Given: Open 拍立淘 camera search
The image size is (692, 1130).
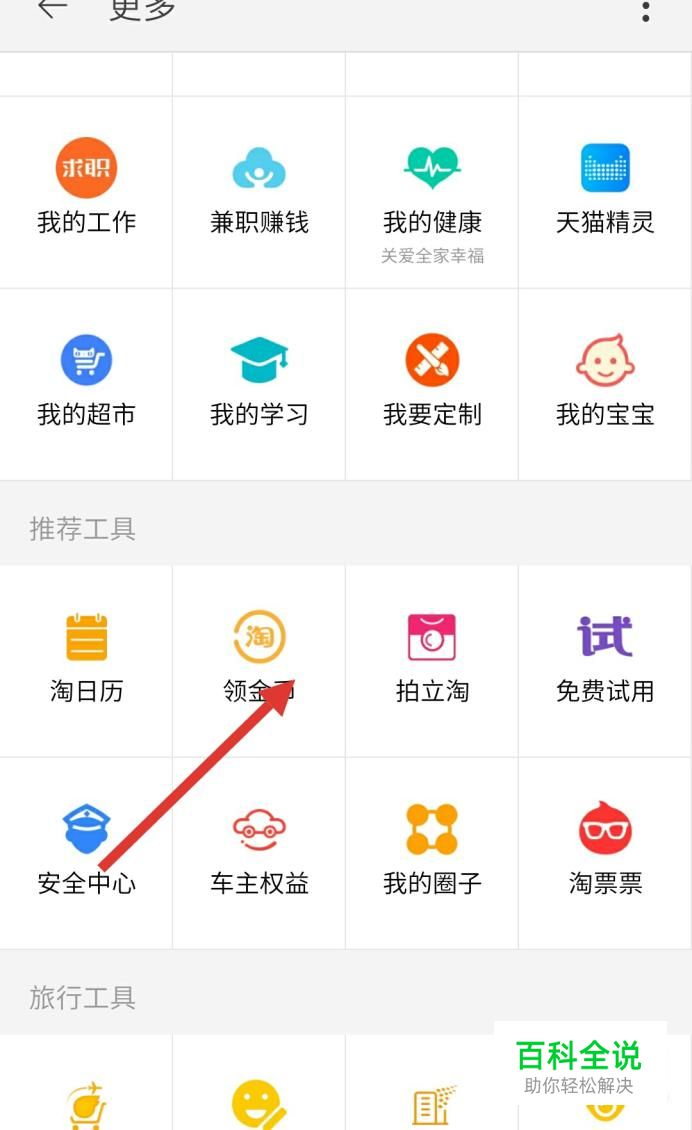Looking at the screenshot, I should [432, 661].
